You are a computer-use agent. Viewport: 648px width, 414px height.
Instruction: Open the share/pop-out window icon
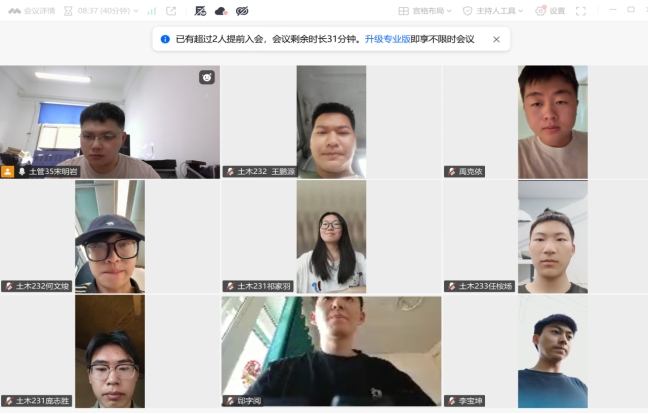[171, 11]
